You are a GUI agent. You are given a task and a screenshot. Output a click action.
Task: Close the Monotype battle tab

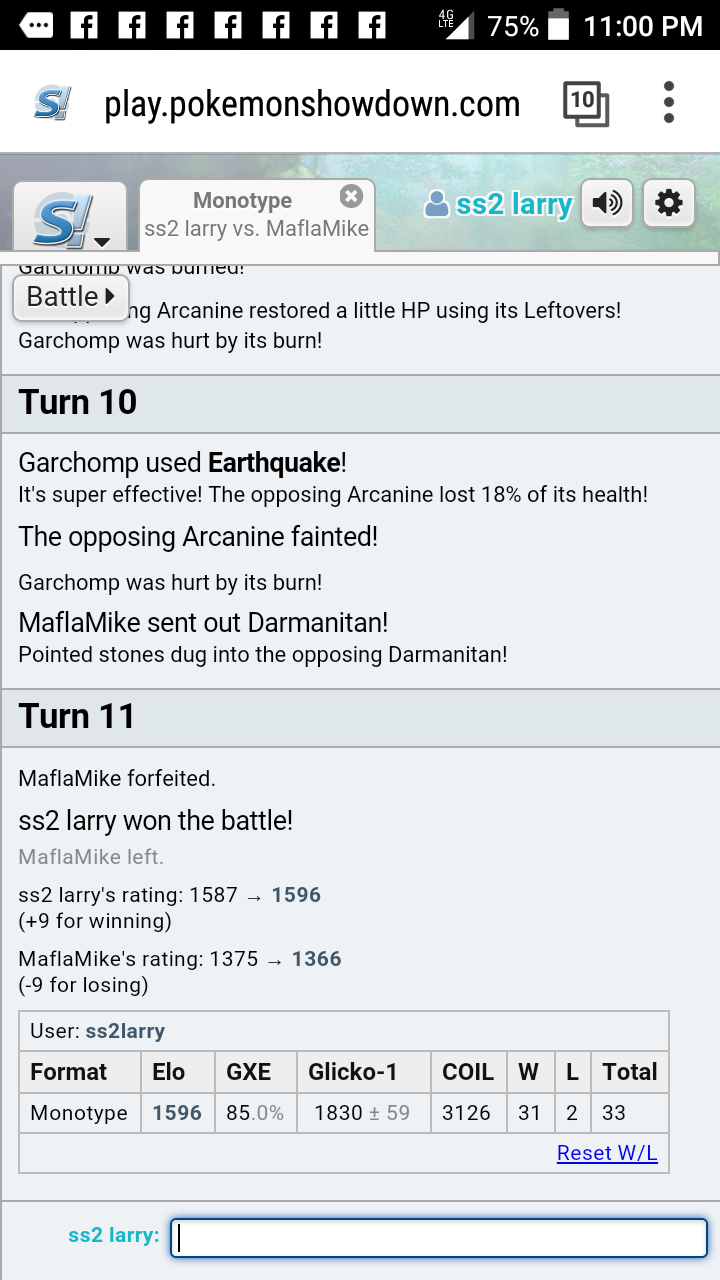(x=351, y=195)
